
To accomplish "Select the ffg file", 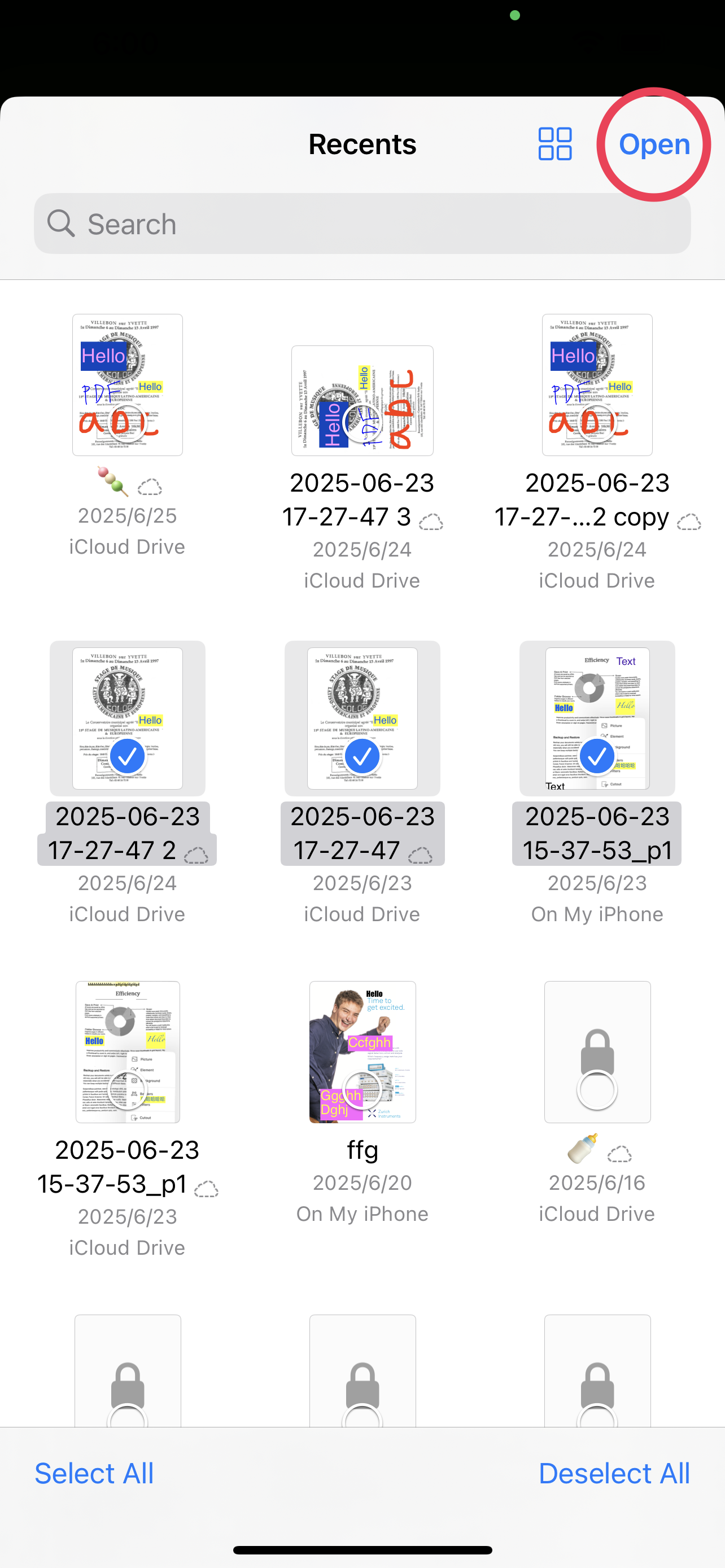I will 362,1052.
